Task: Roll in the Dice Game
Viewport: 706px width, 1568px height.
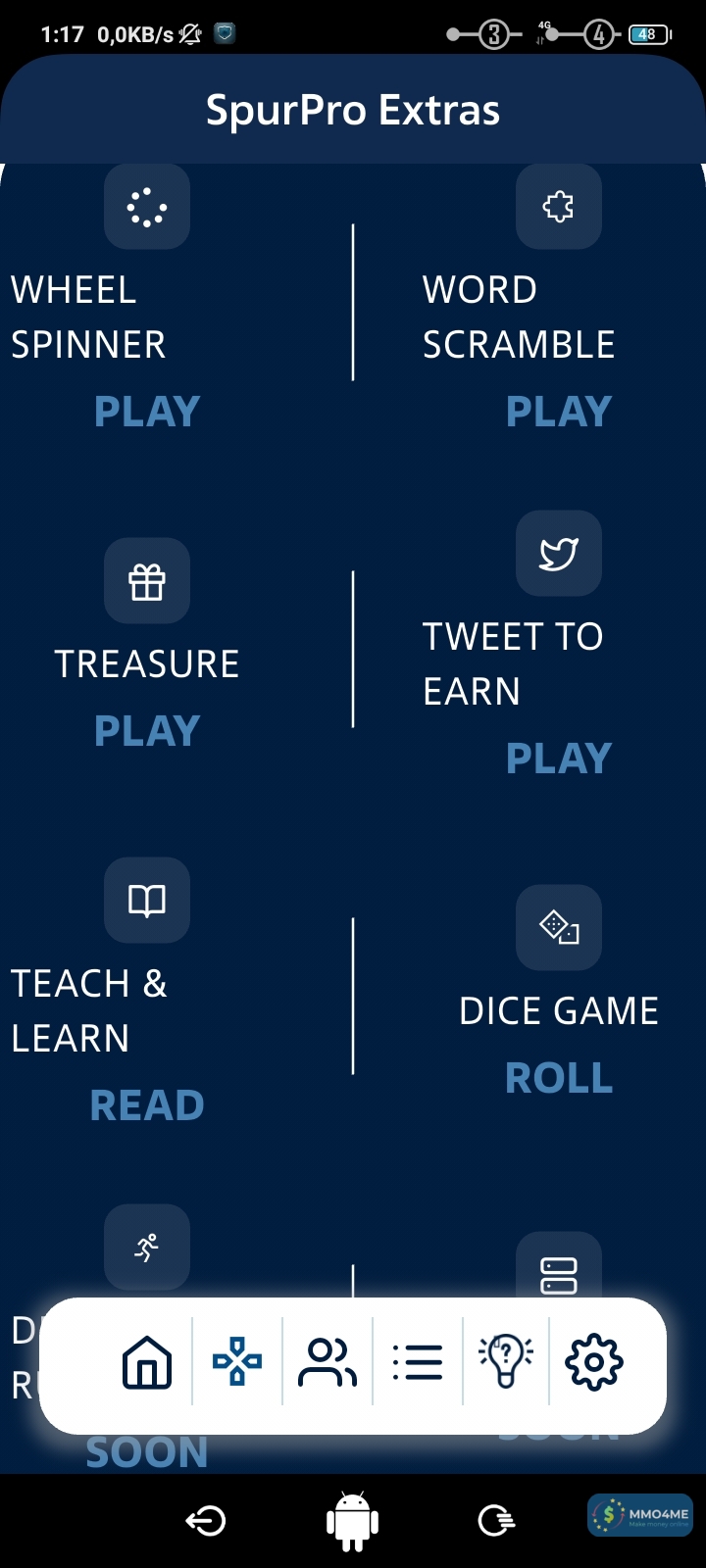Action: click(559, 1078)
